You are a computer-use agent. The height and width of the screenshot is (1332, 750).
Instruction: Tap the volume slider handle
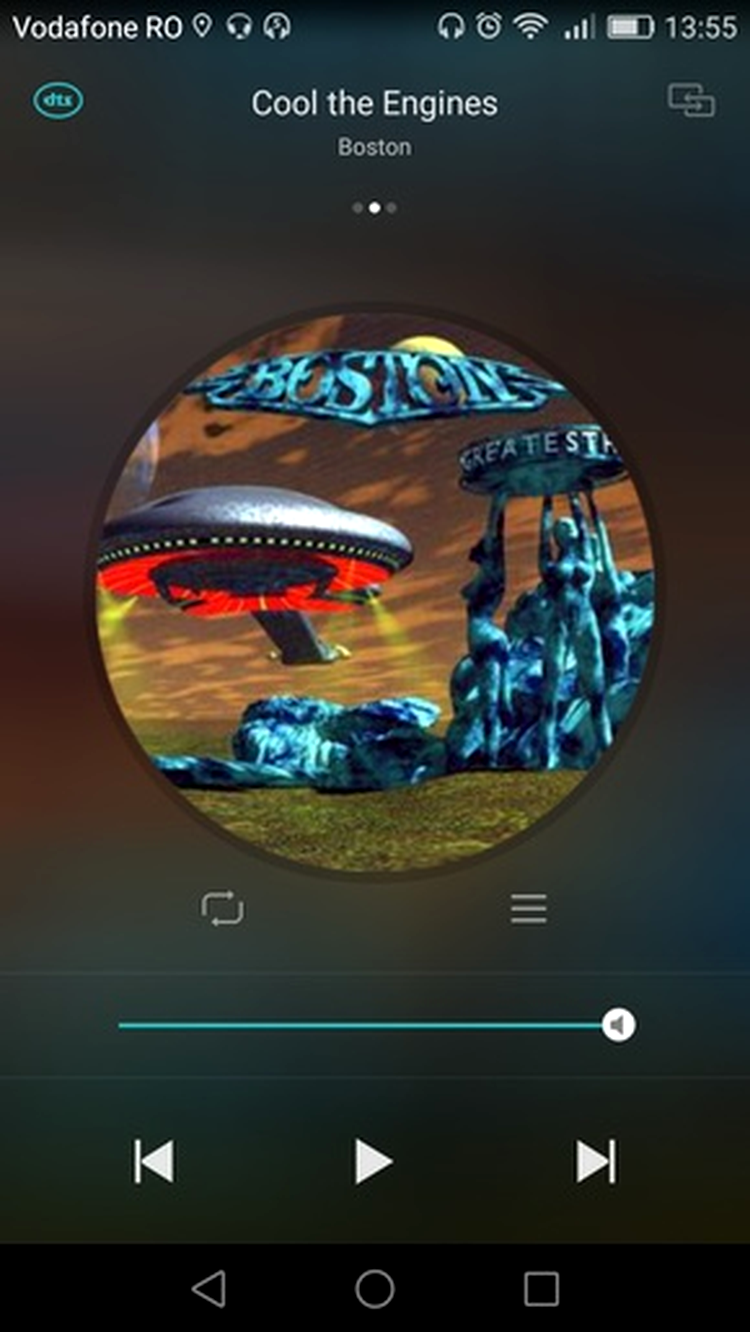(x=619, y=1025)
